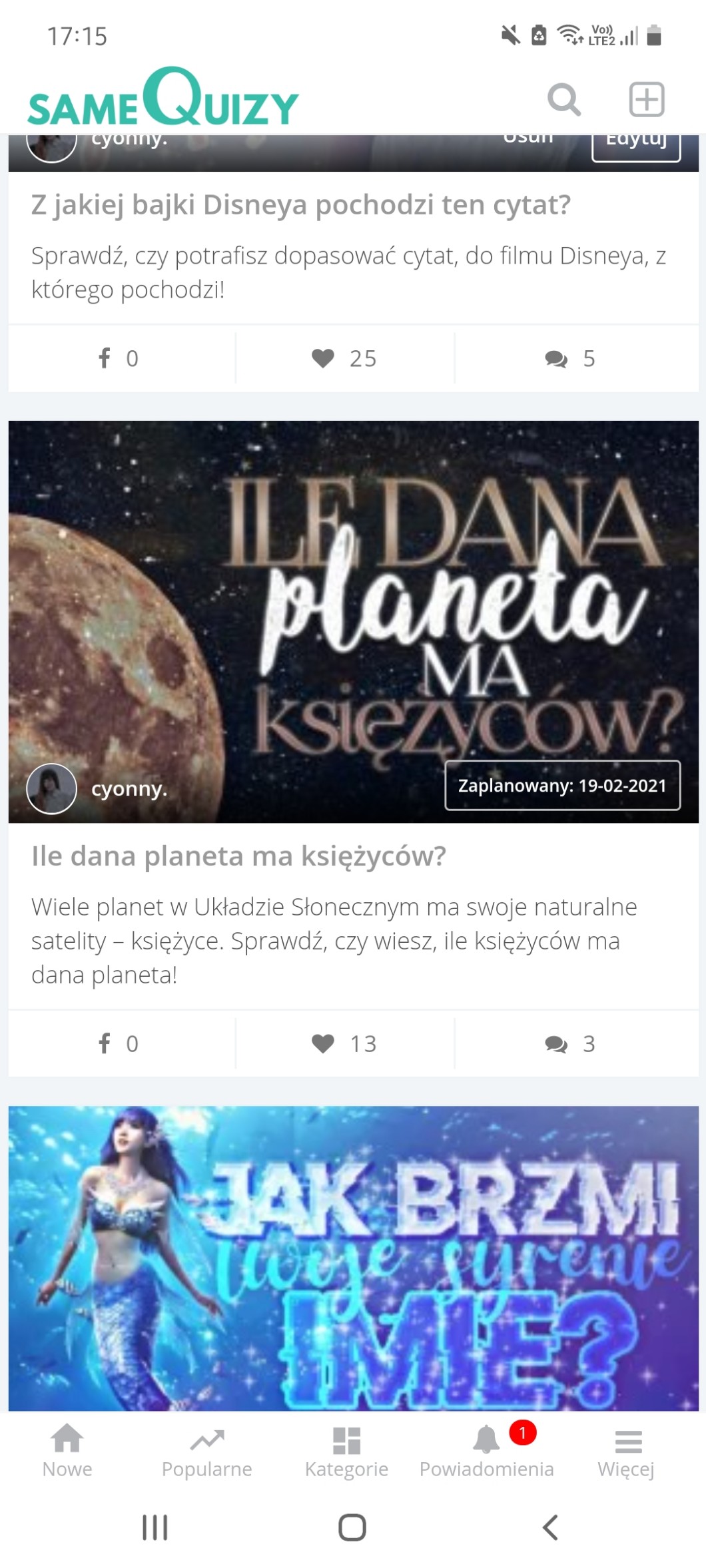Open the mermaid name quiz image
706x1568 pixels.
(x=353, y=1258)
